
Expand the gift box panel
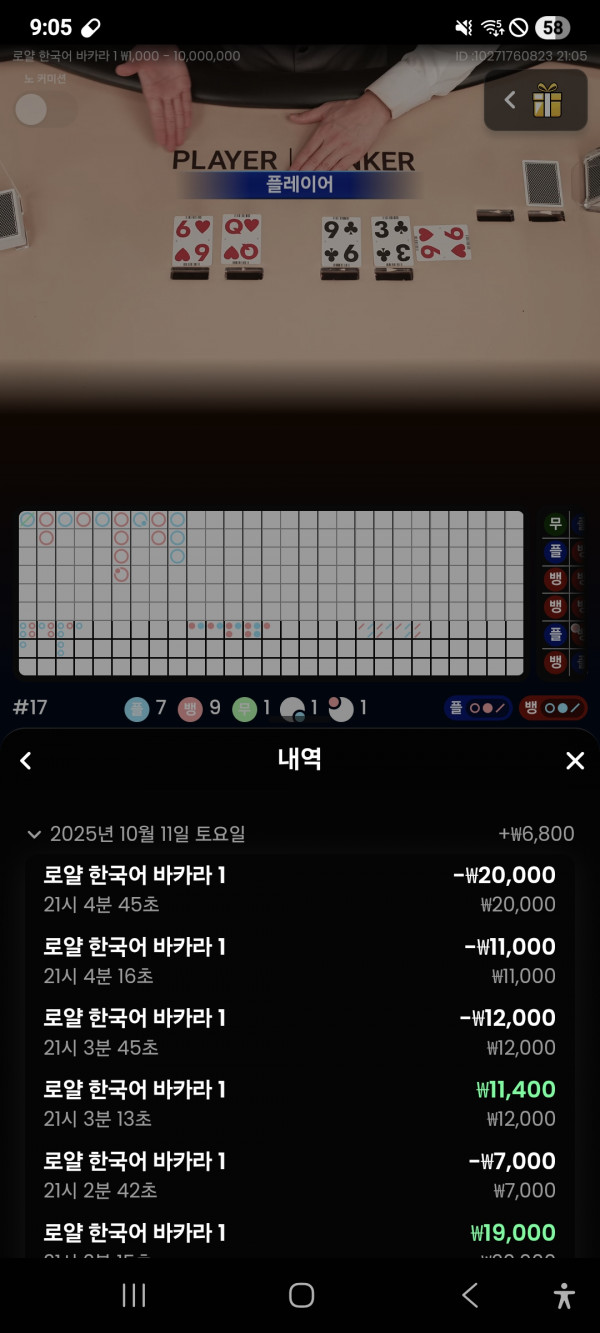pos(535,100)
